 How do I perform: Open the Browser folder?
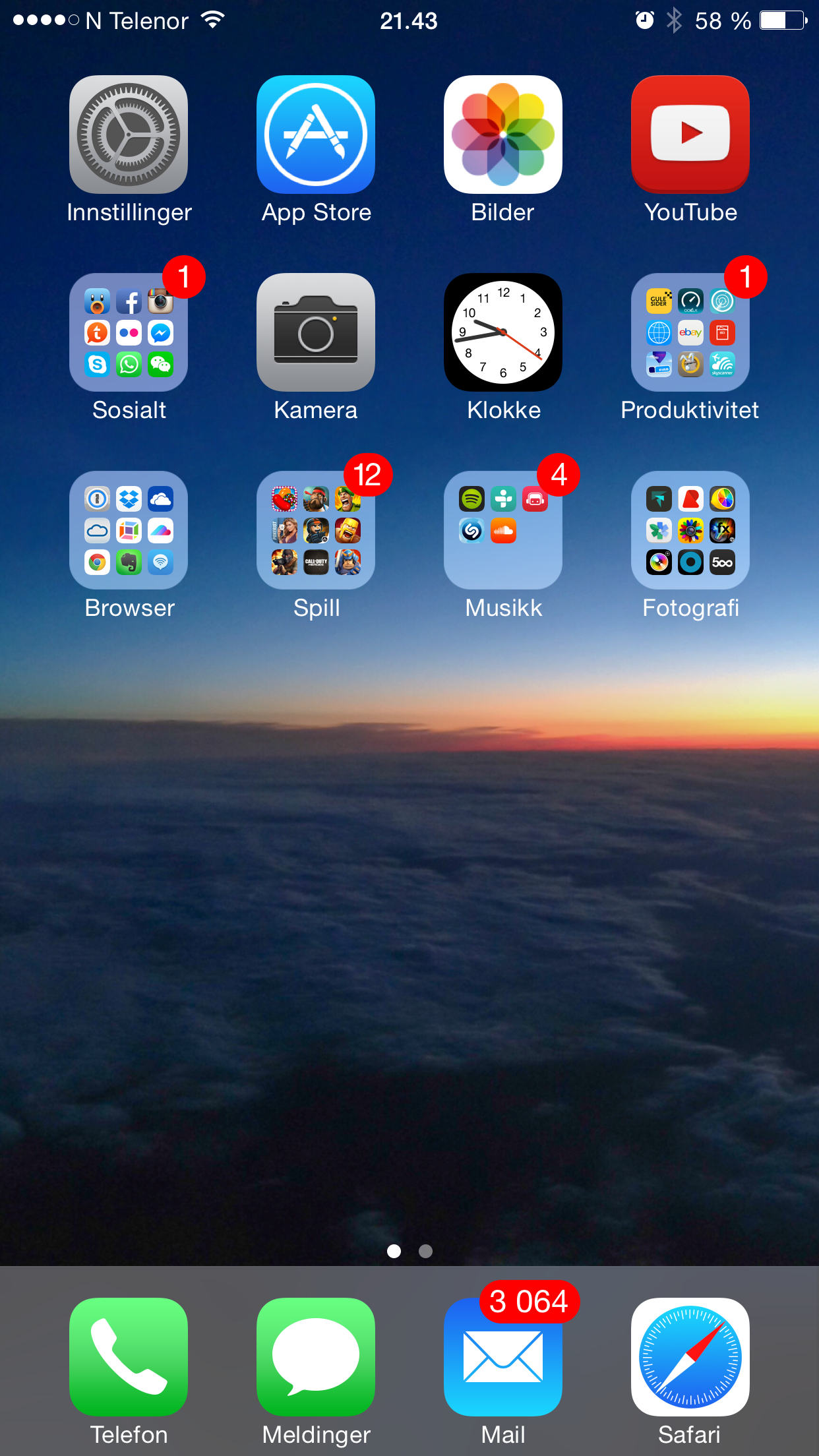(x=129, y=530)
